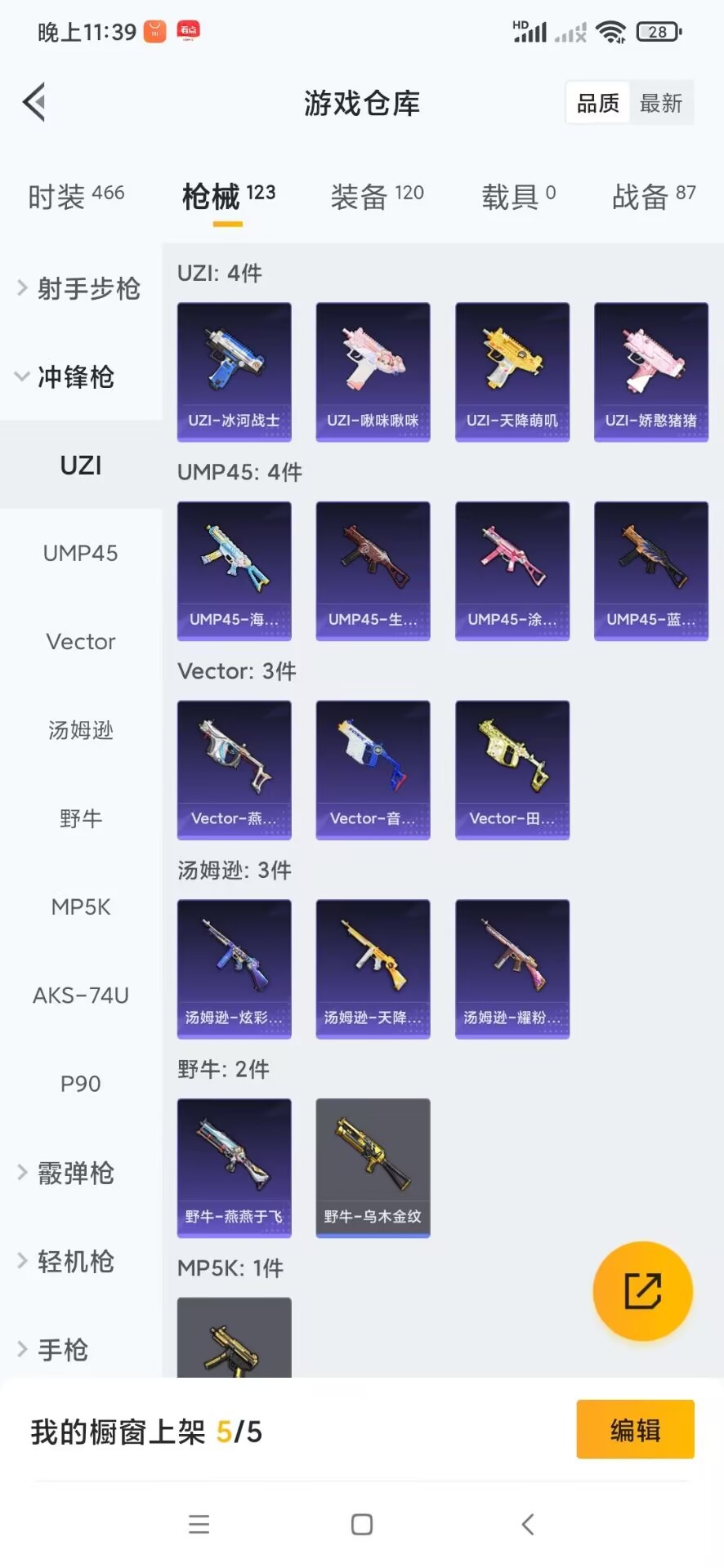Open the UZI-冰河战士 skin
724x1568 pixels.
tap(235, 372)
